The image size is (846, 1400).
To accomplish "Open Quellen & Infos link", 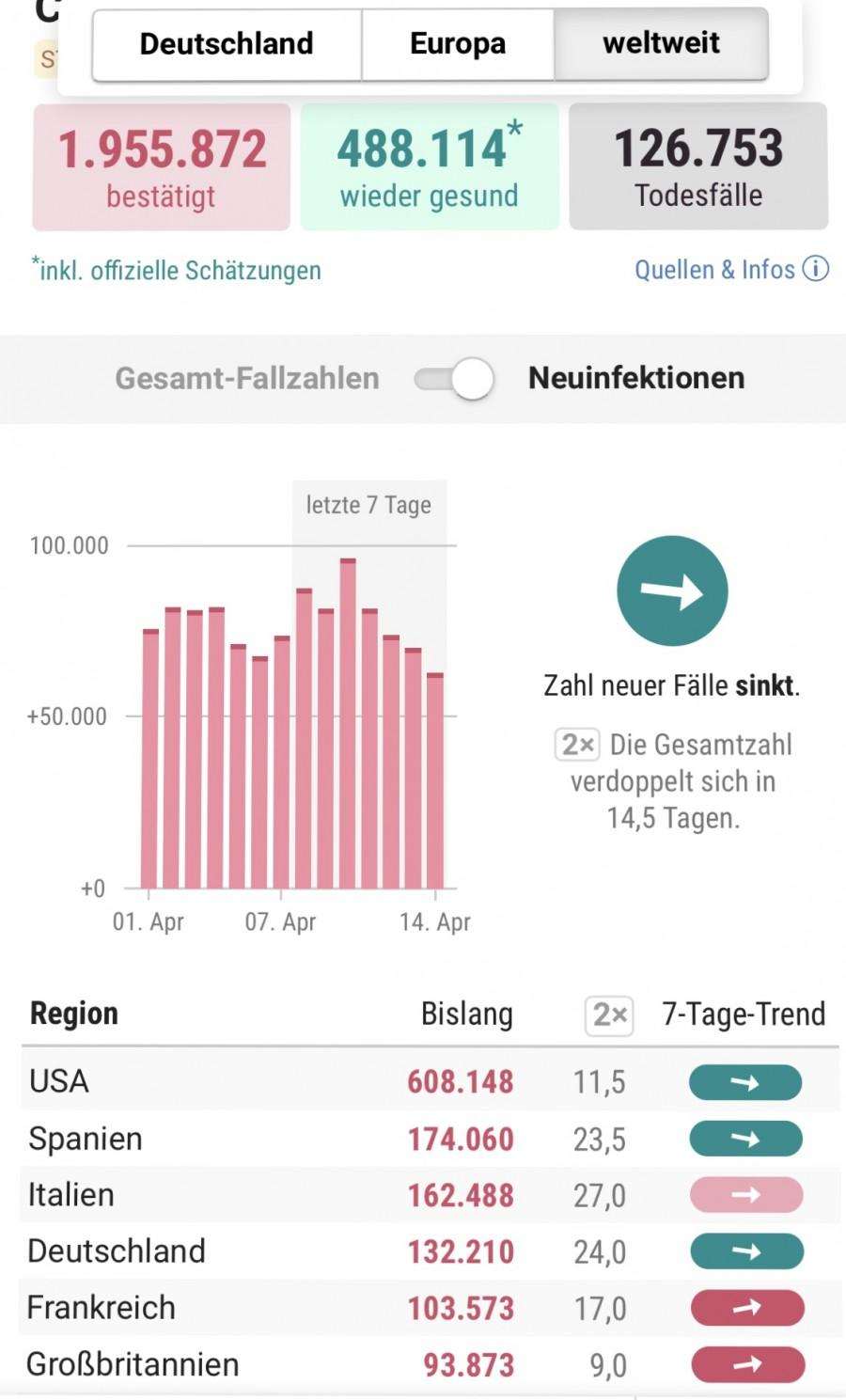I will pos(731,270).
